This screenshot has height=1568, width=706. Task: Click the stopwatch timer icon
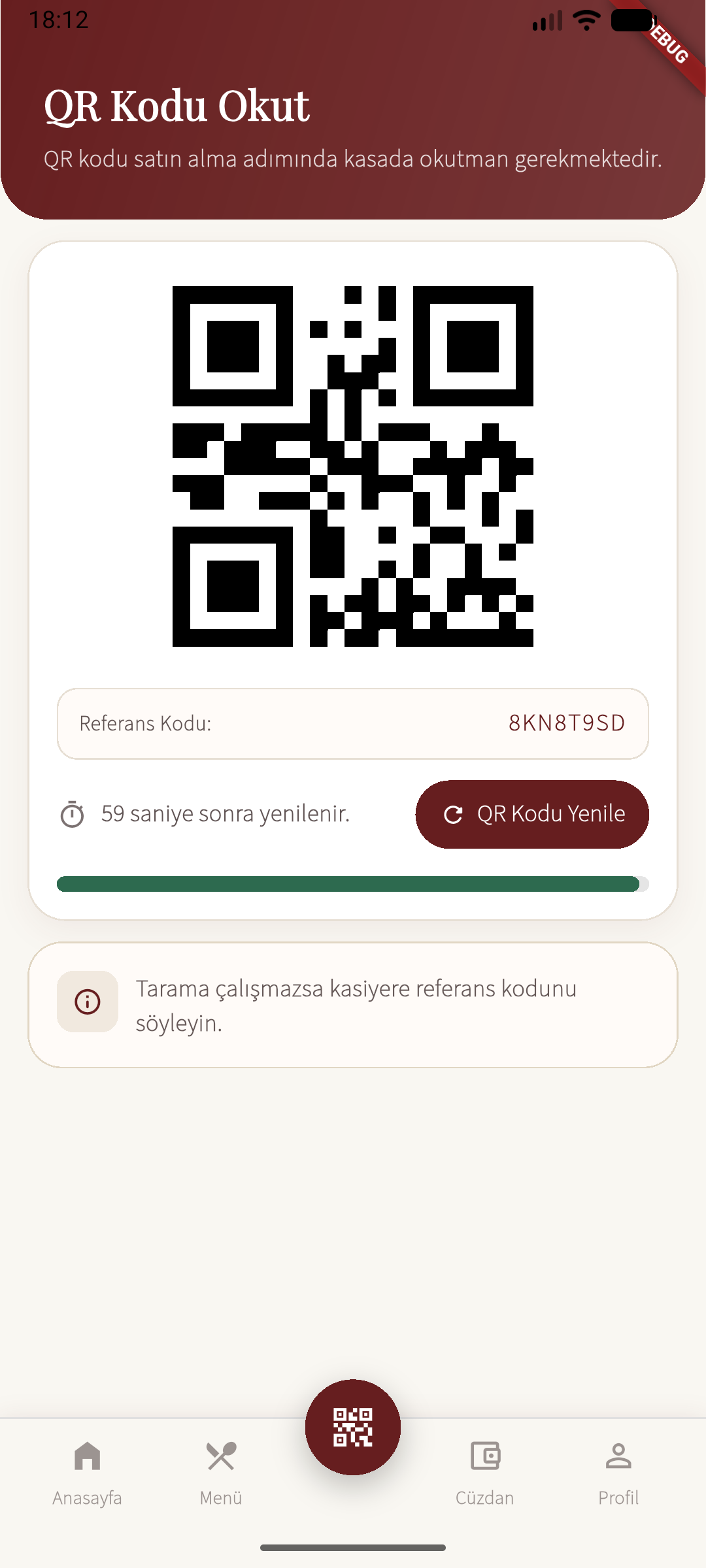click(x=73, y=814)
